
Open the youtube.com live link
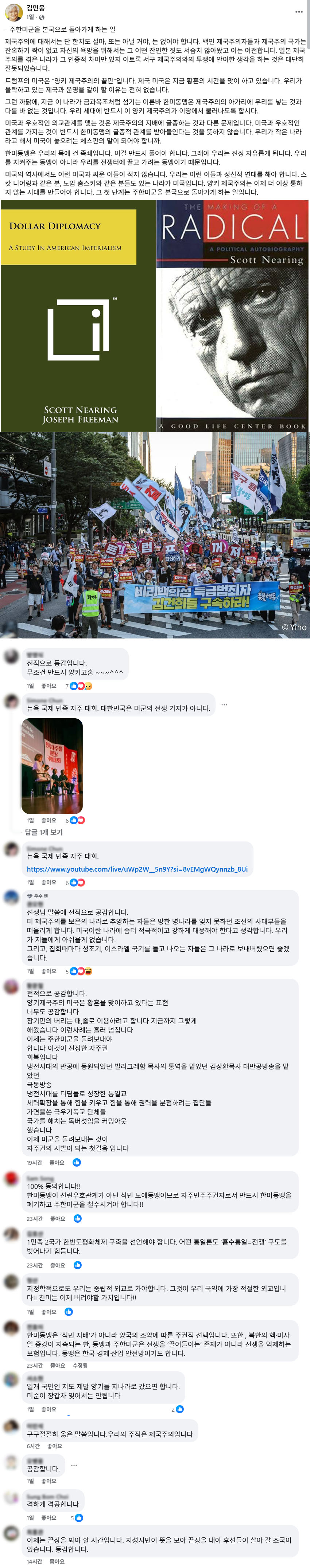tap(137, 869)
